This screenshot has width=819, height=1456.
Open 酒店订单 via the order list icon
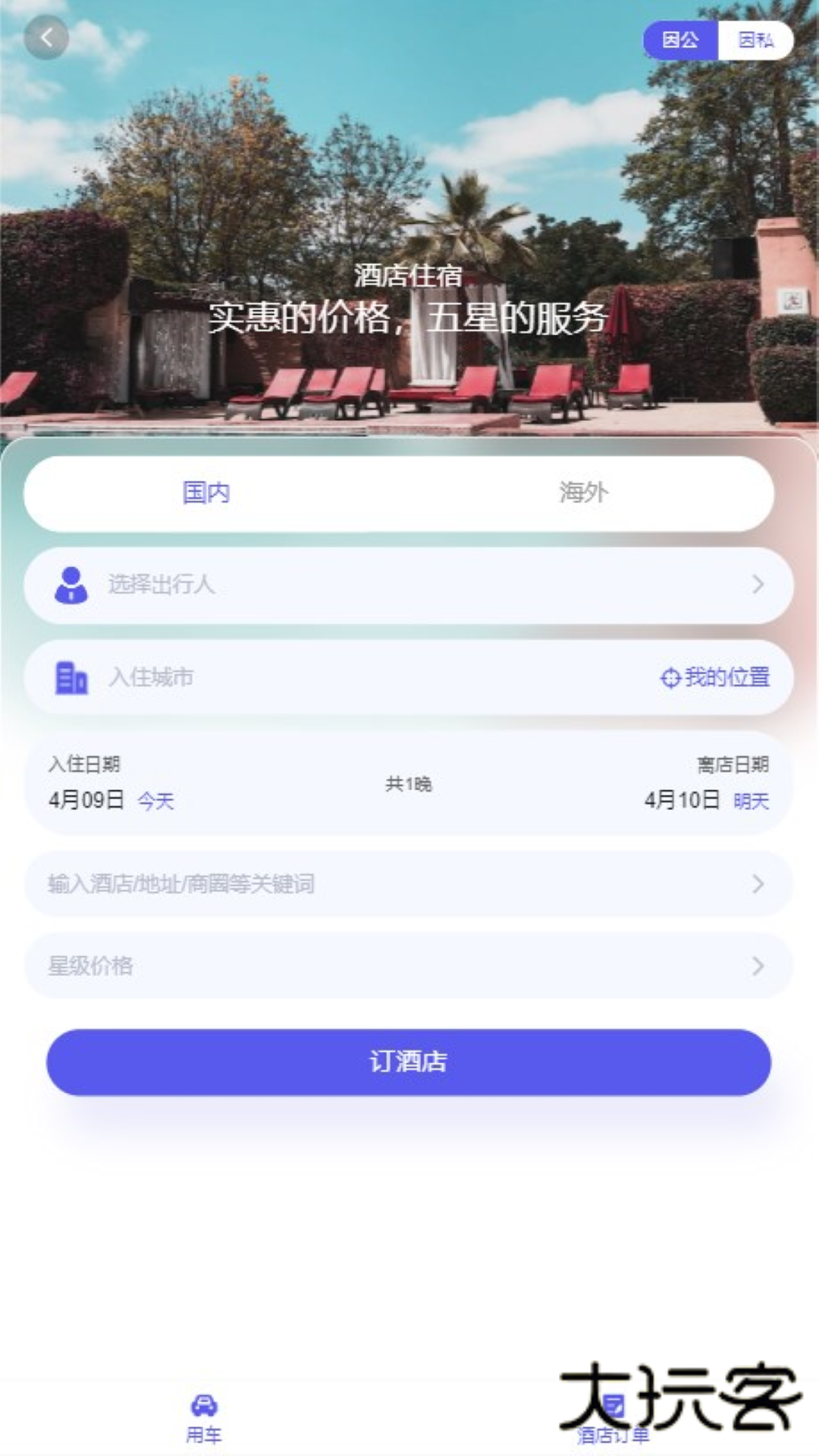tap(614, 1404)
